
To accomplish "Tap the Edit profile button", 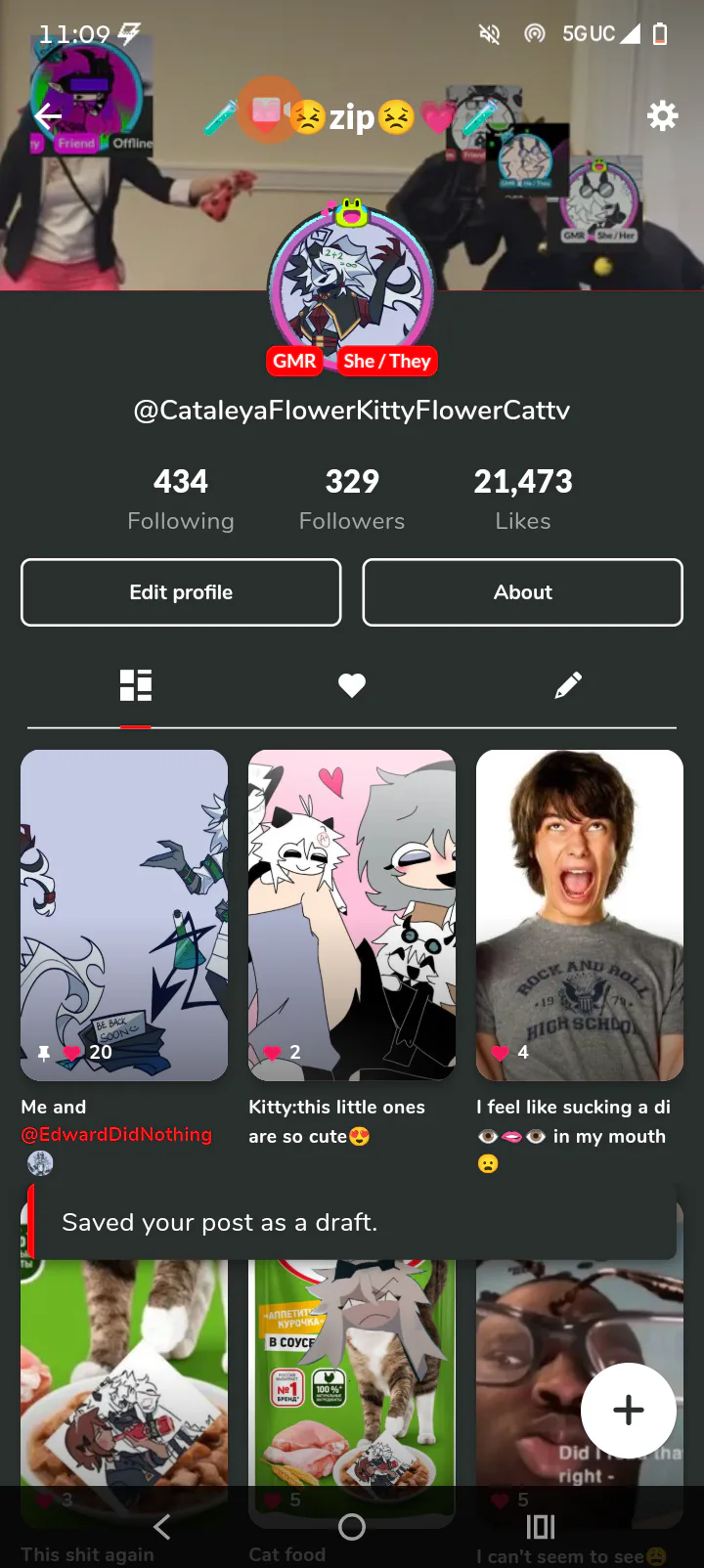I will (181, 592).
